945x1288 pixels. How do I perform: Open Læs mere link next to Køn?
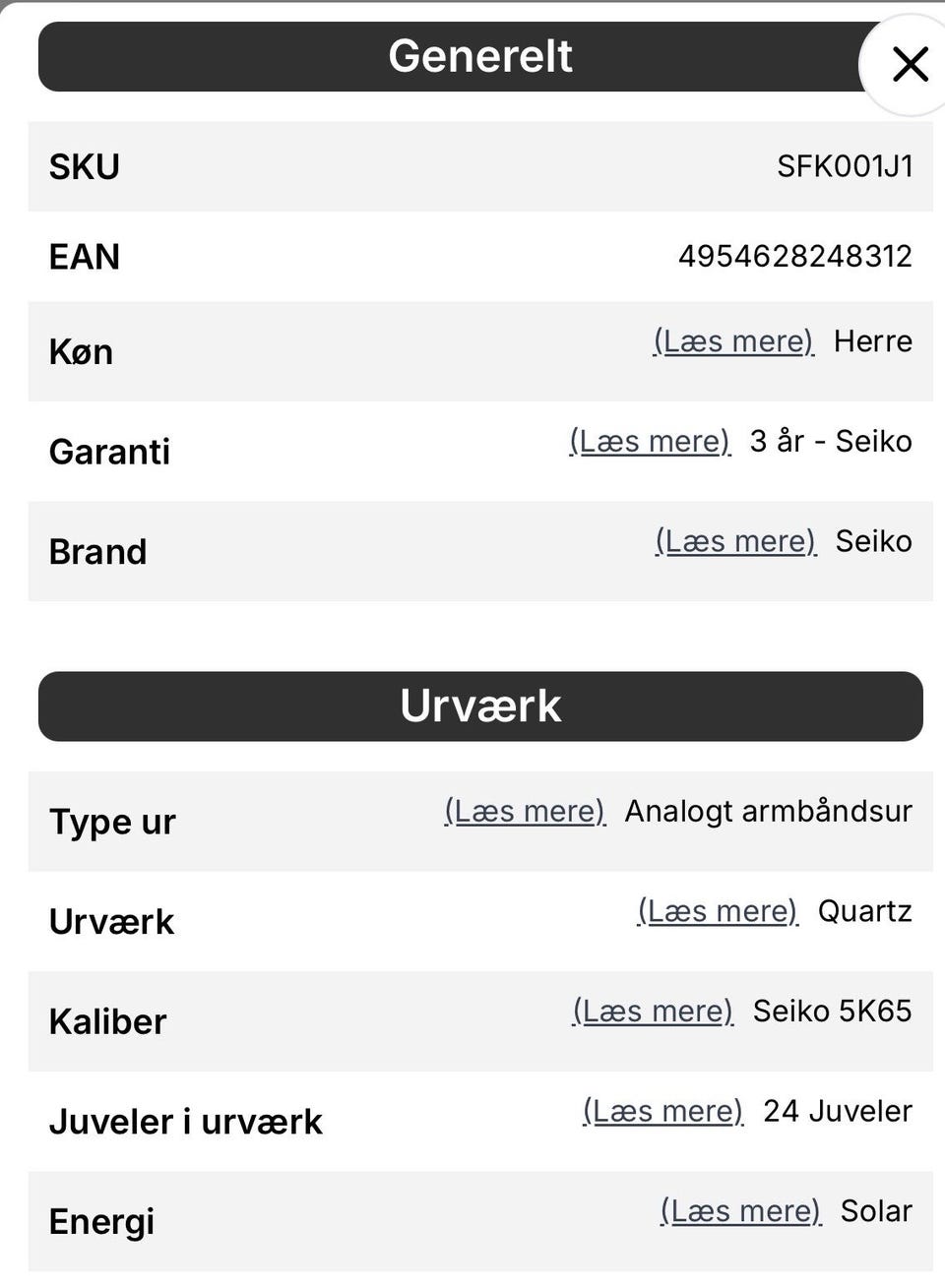(732, 341)
